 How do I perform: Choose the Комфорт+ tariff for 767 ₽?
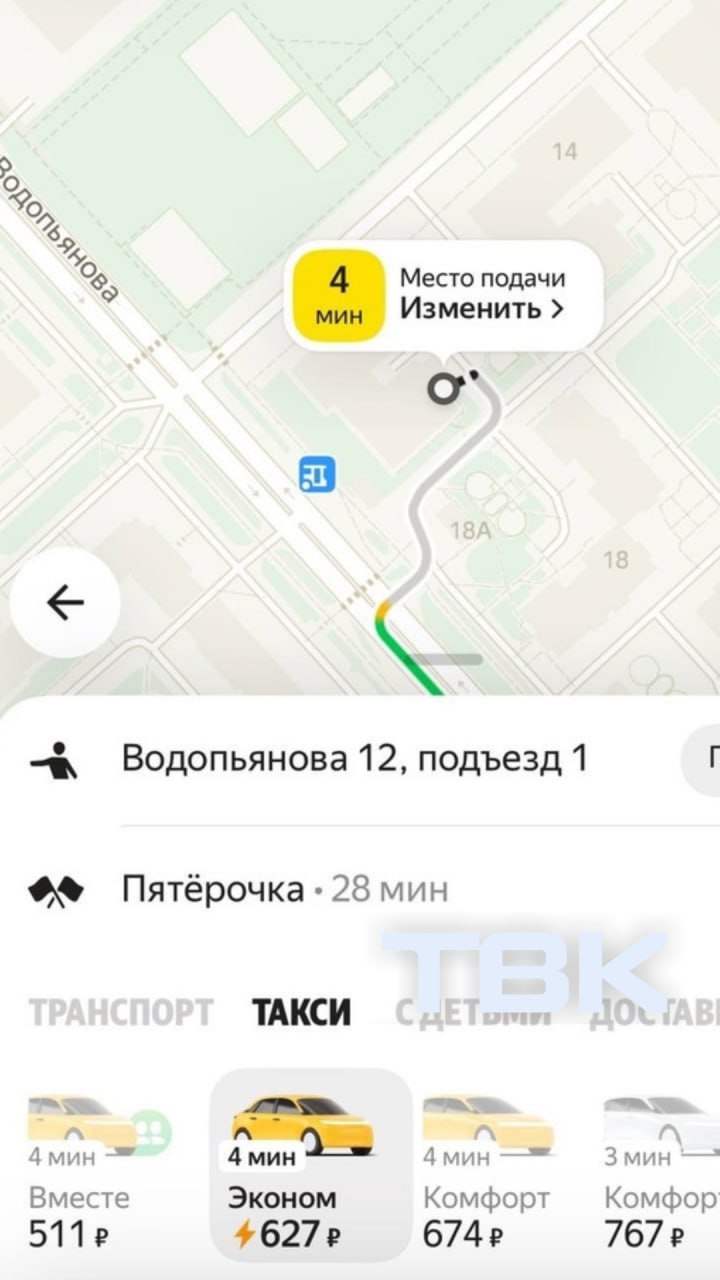coord(662,1170)
